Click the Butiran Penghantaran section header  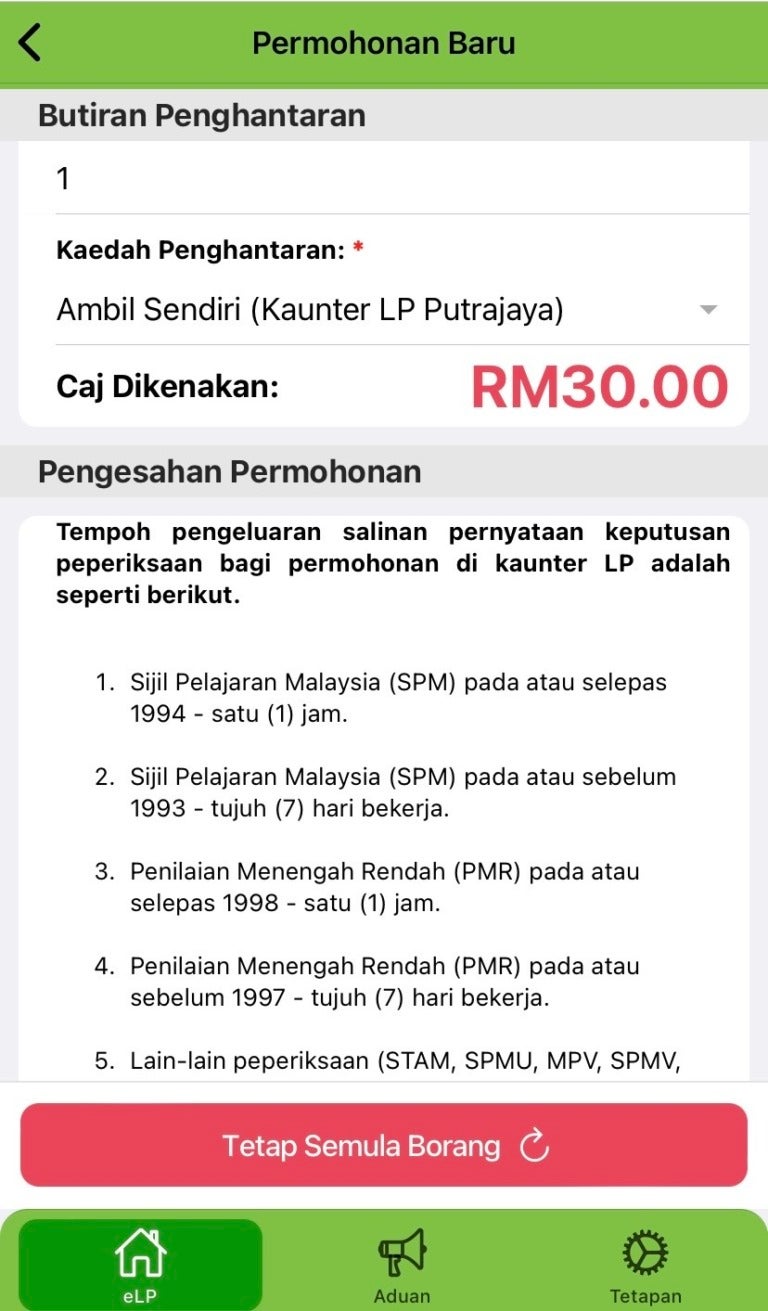click(x=201, y=114)
